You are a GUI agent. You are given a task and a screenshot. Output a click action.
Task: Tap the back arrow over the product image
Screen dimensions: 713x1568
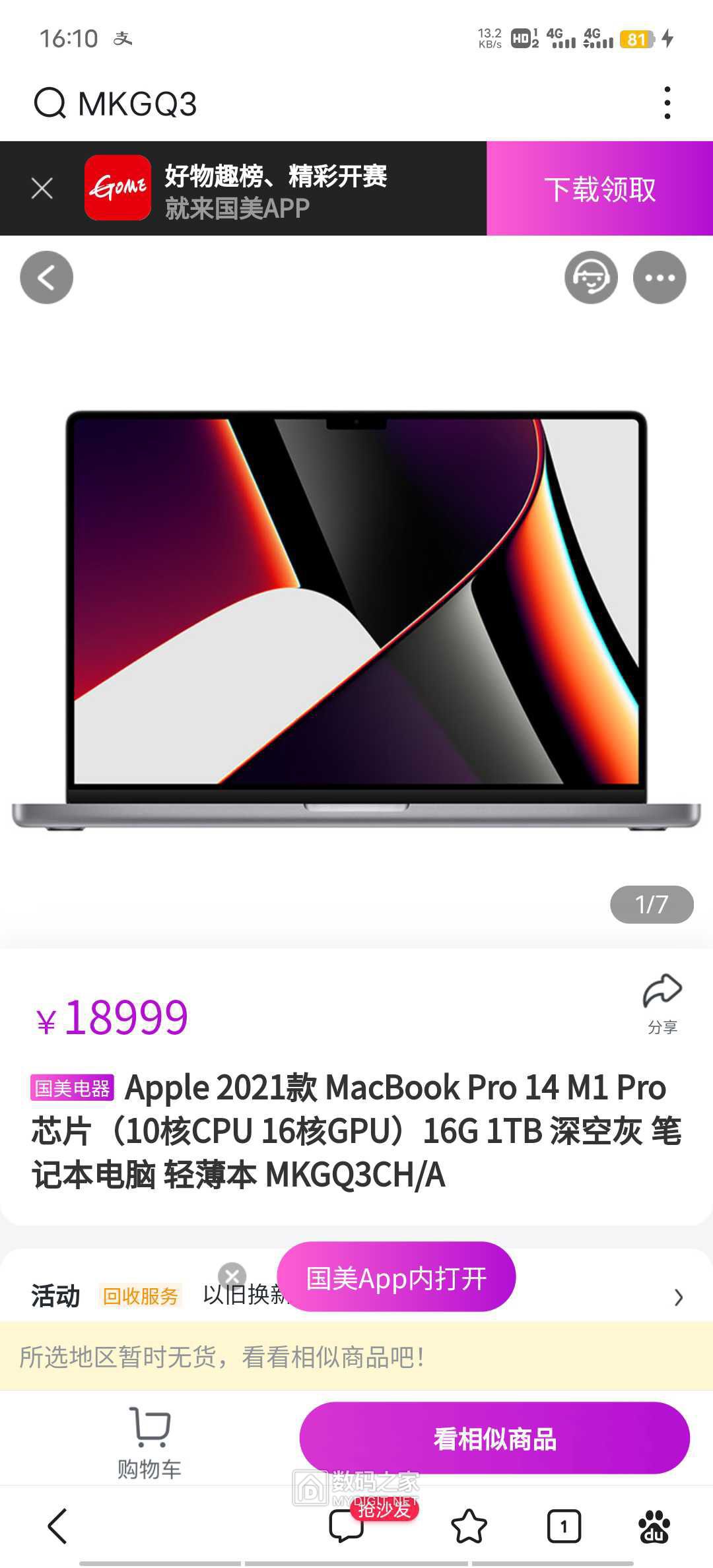46,278
